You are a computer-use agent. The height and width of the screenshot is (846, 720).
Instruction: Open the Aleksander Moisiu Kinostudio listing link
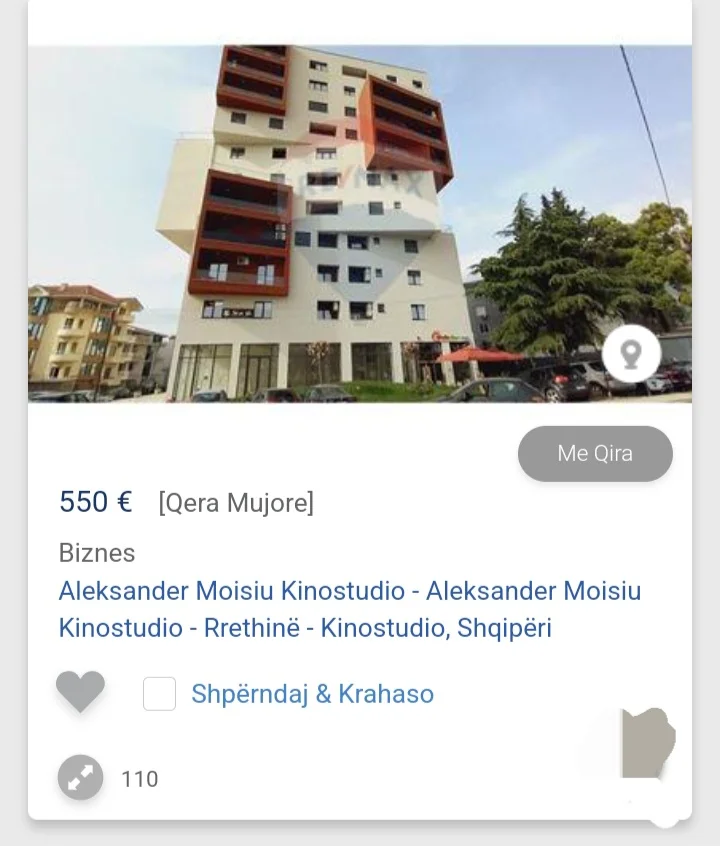350,609
